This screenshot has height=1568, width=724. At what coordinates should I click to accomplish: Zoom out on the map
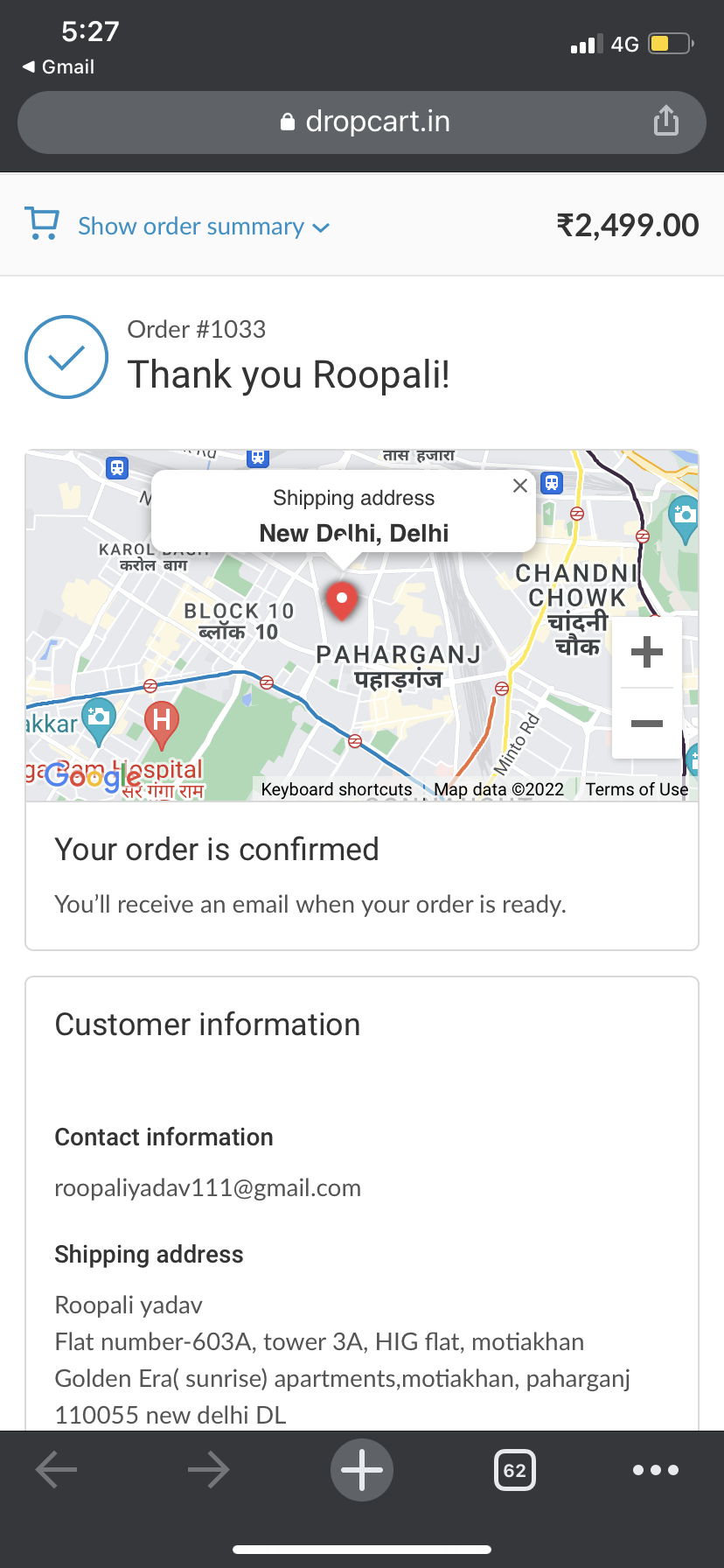[x=646, y=724]
